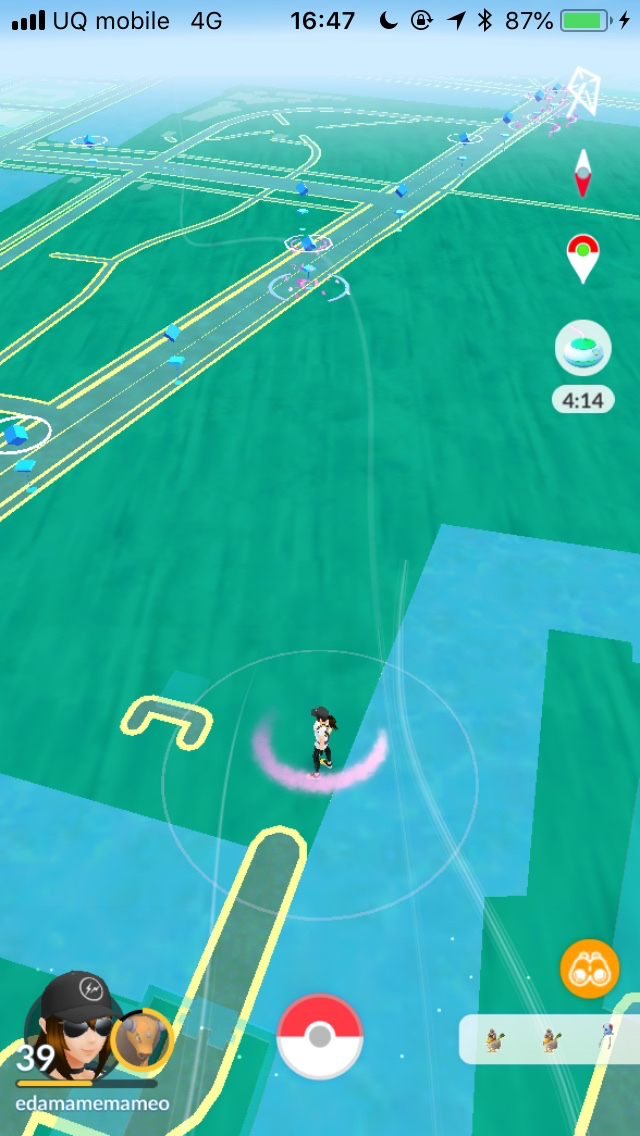Viewport: 640px width, 1136px height.
Task: Open the orange binoculars research button
Action: coord(590,970)
